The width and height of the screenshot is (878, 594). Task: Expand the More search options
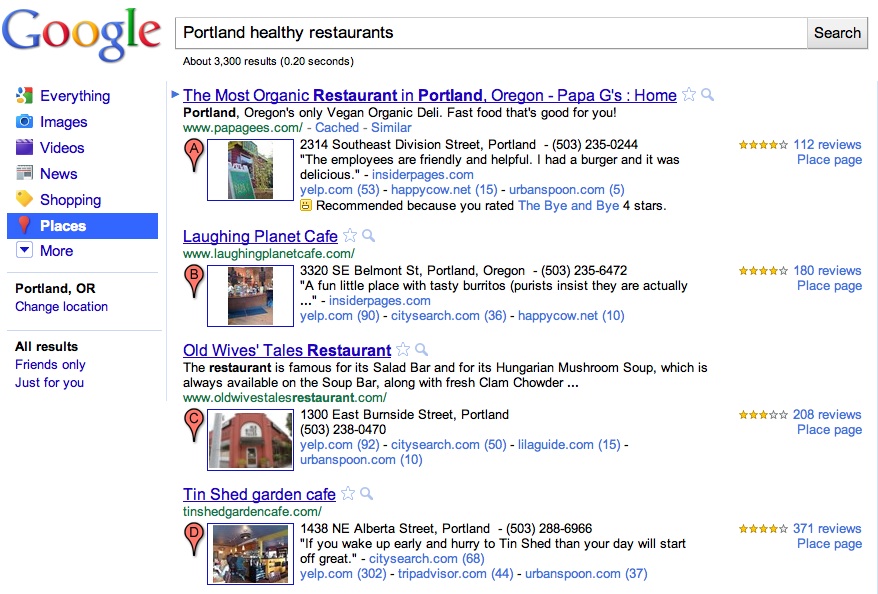click(56, 251)
